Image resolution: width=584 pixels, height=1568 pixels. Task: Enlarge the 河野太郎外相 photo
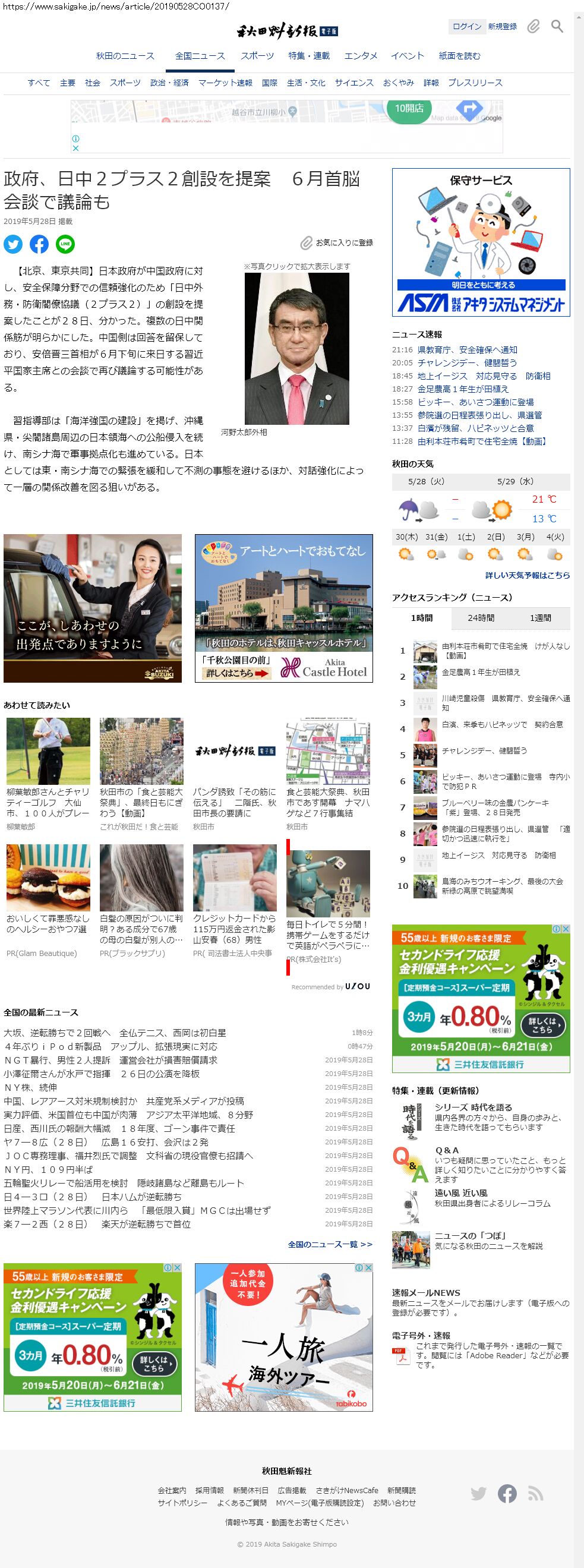point(296,348)
